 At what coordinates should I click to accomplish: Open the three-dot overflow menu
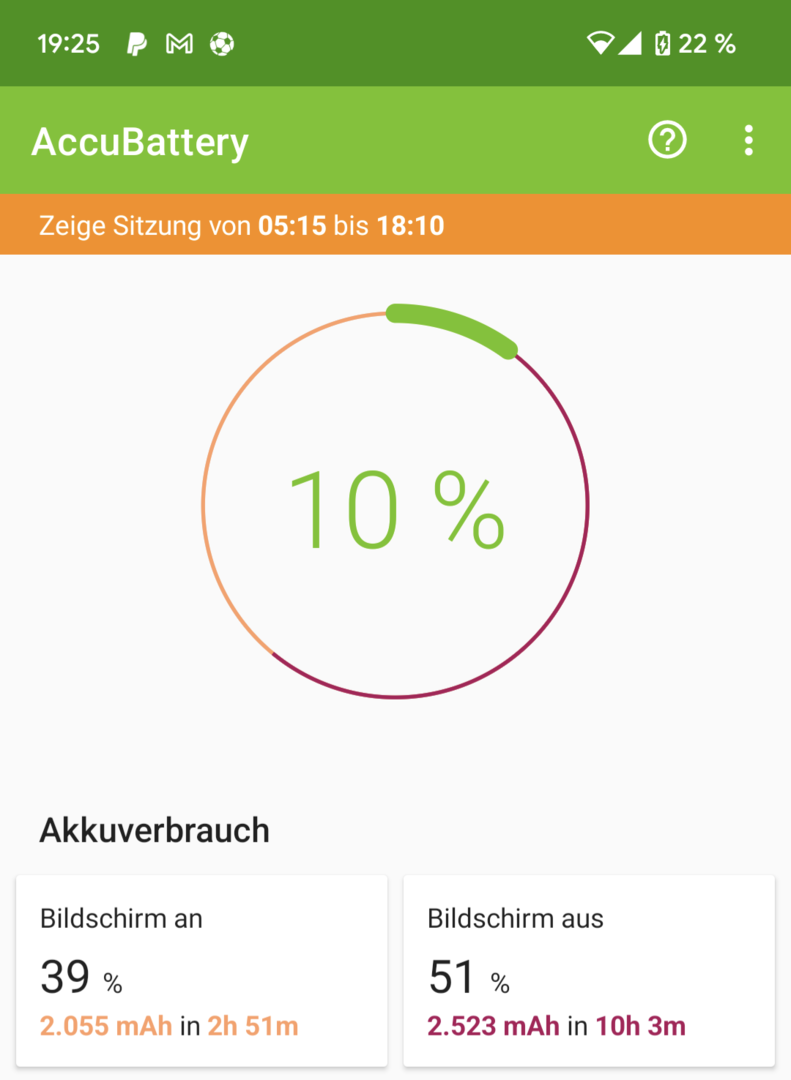748,141
